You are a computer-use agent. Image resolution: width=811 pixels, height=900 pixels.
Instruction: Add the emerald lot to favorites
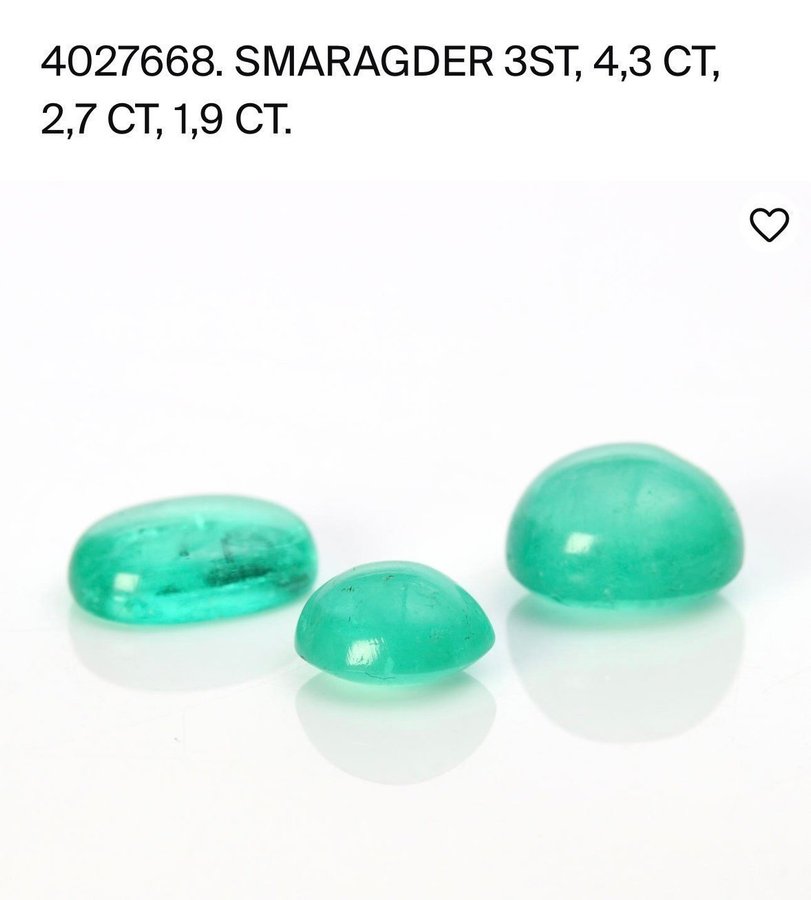point(769,225)
